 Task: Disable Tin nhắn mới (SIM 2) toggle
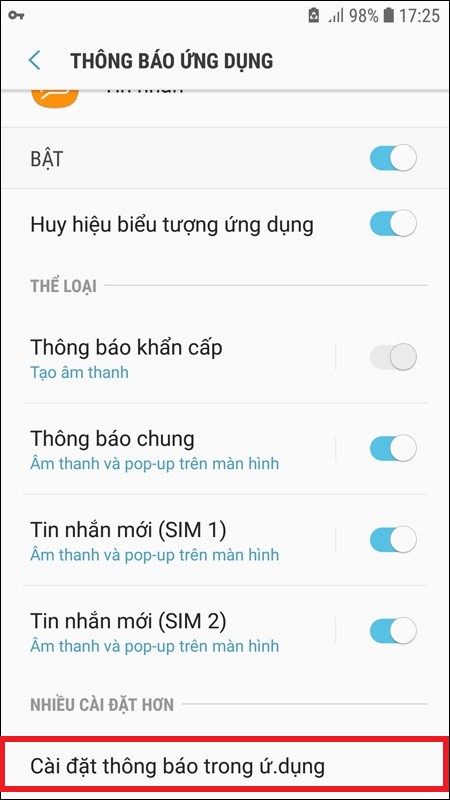[393, 631]
